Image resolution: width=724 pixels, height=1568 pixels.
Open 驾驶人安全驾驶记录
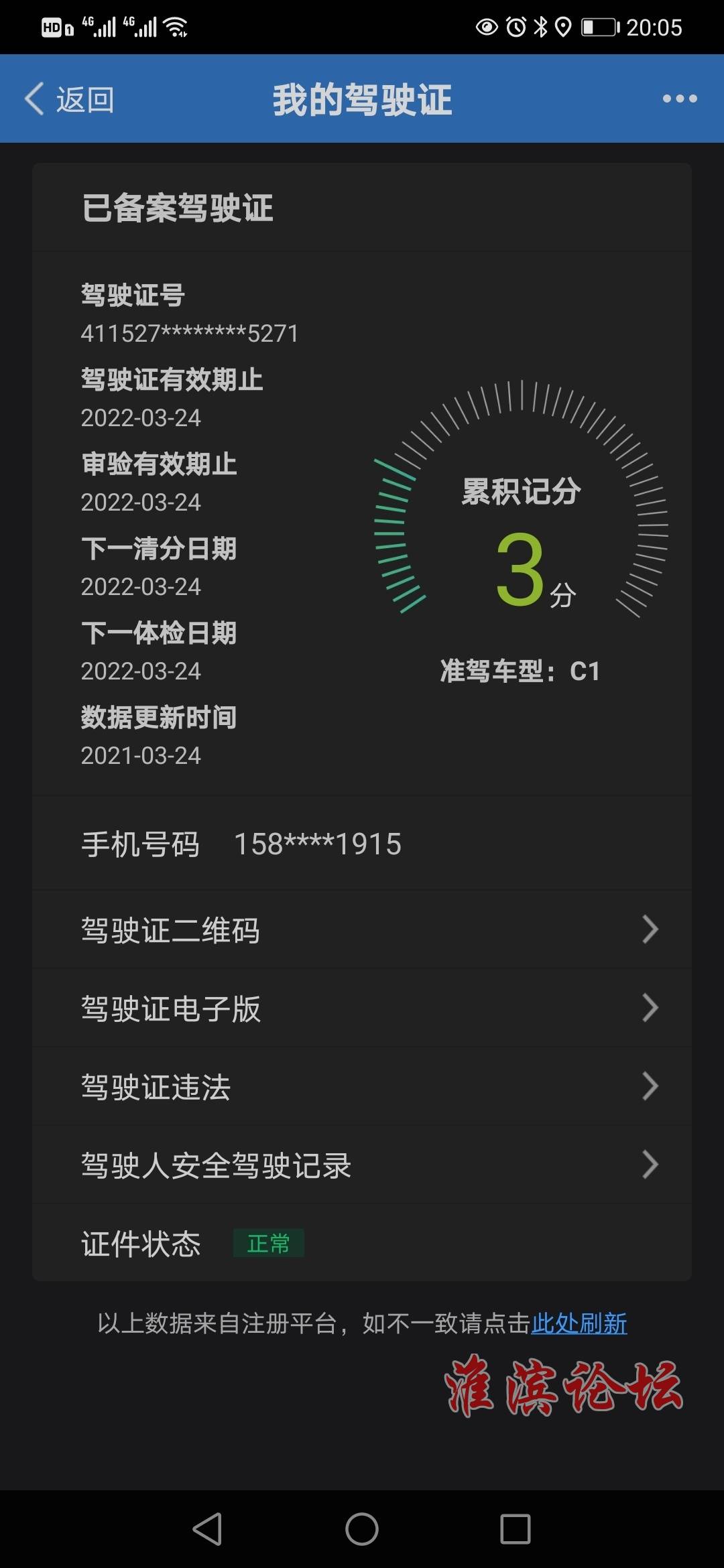(362, 1165)
